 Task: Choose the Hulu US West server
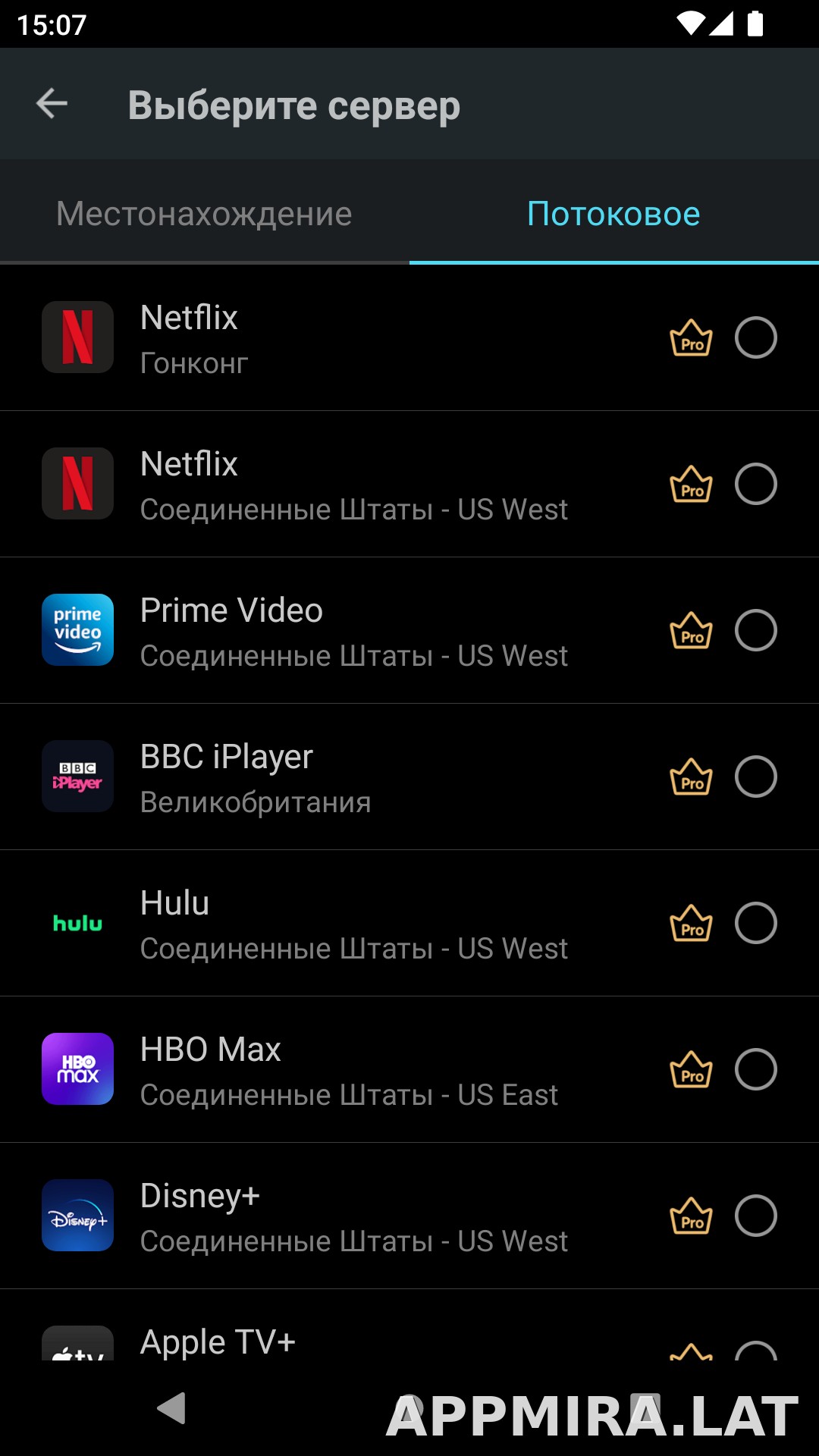(409, 923)
